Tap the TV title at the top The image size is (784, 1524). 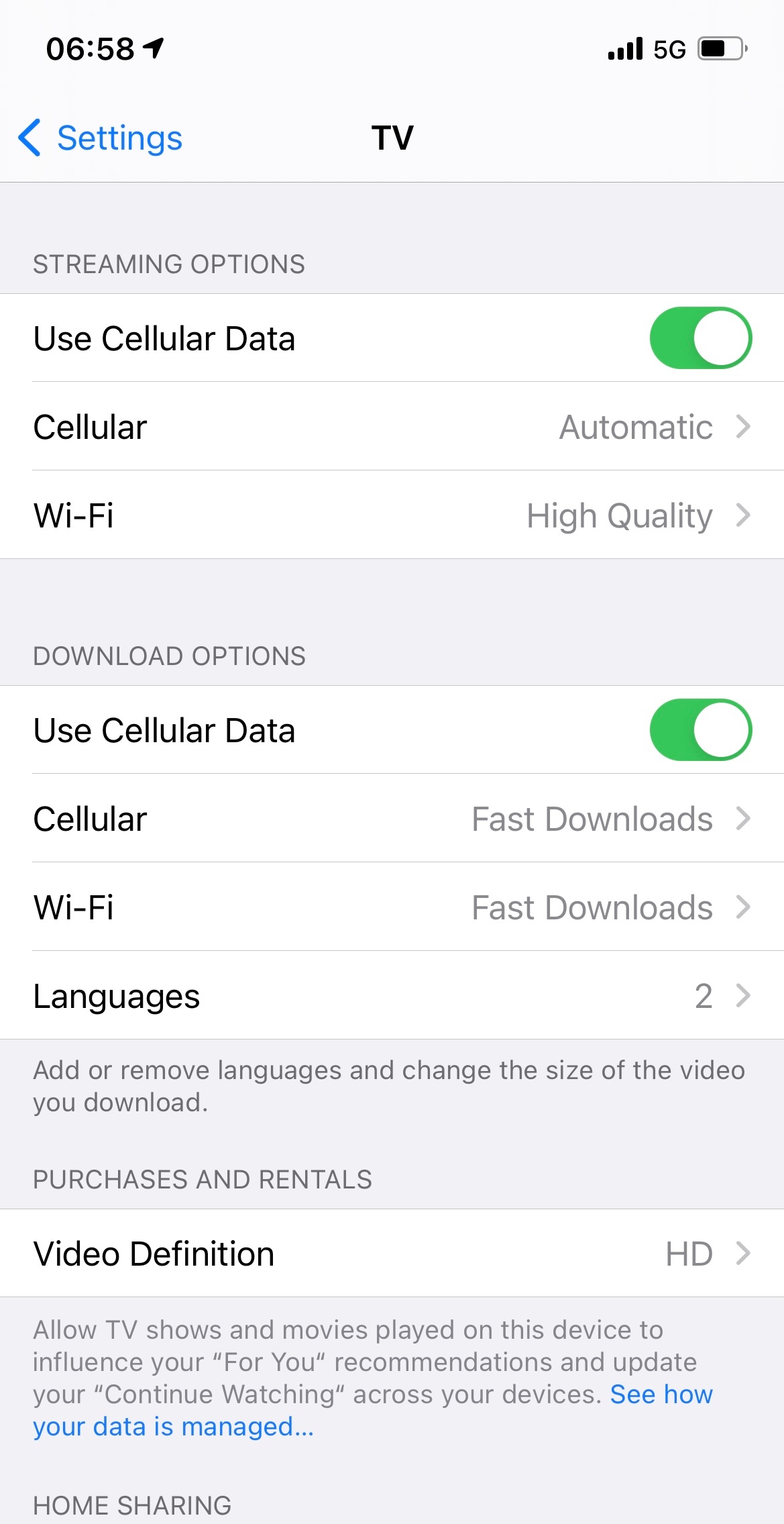[392, 138]
